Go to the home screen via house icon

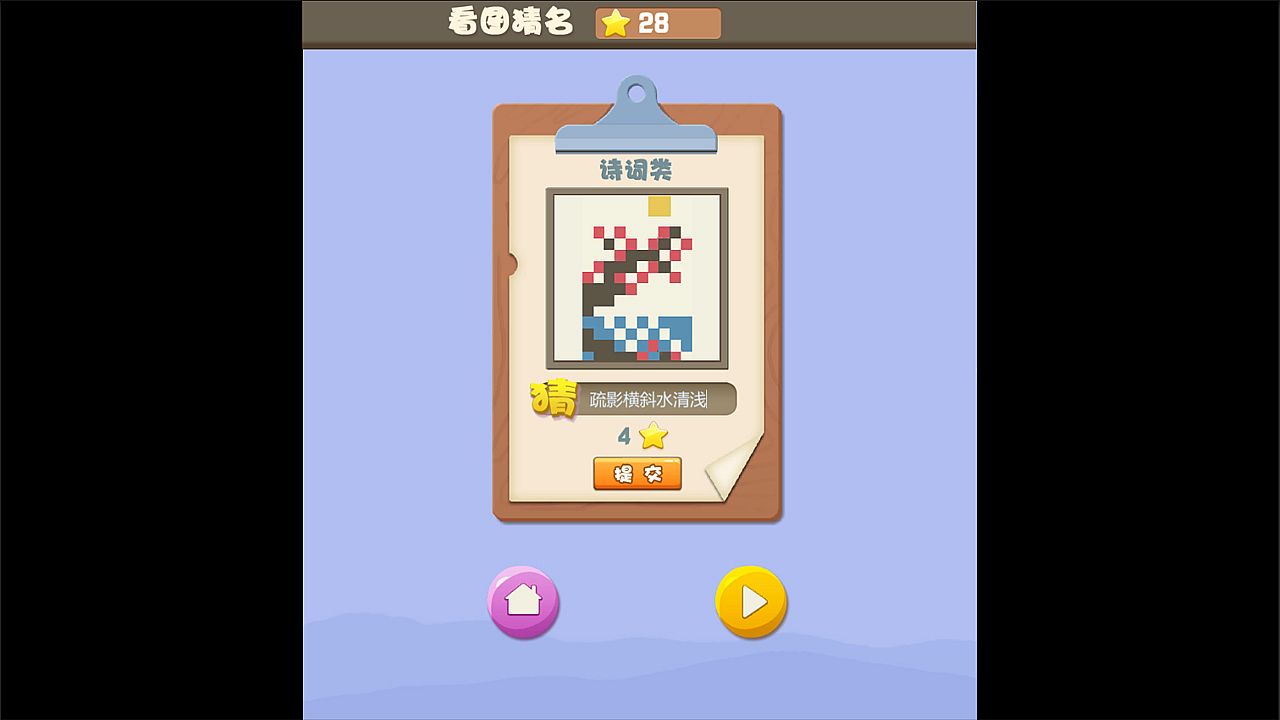pos(523,601)
